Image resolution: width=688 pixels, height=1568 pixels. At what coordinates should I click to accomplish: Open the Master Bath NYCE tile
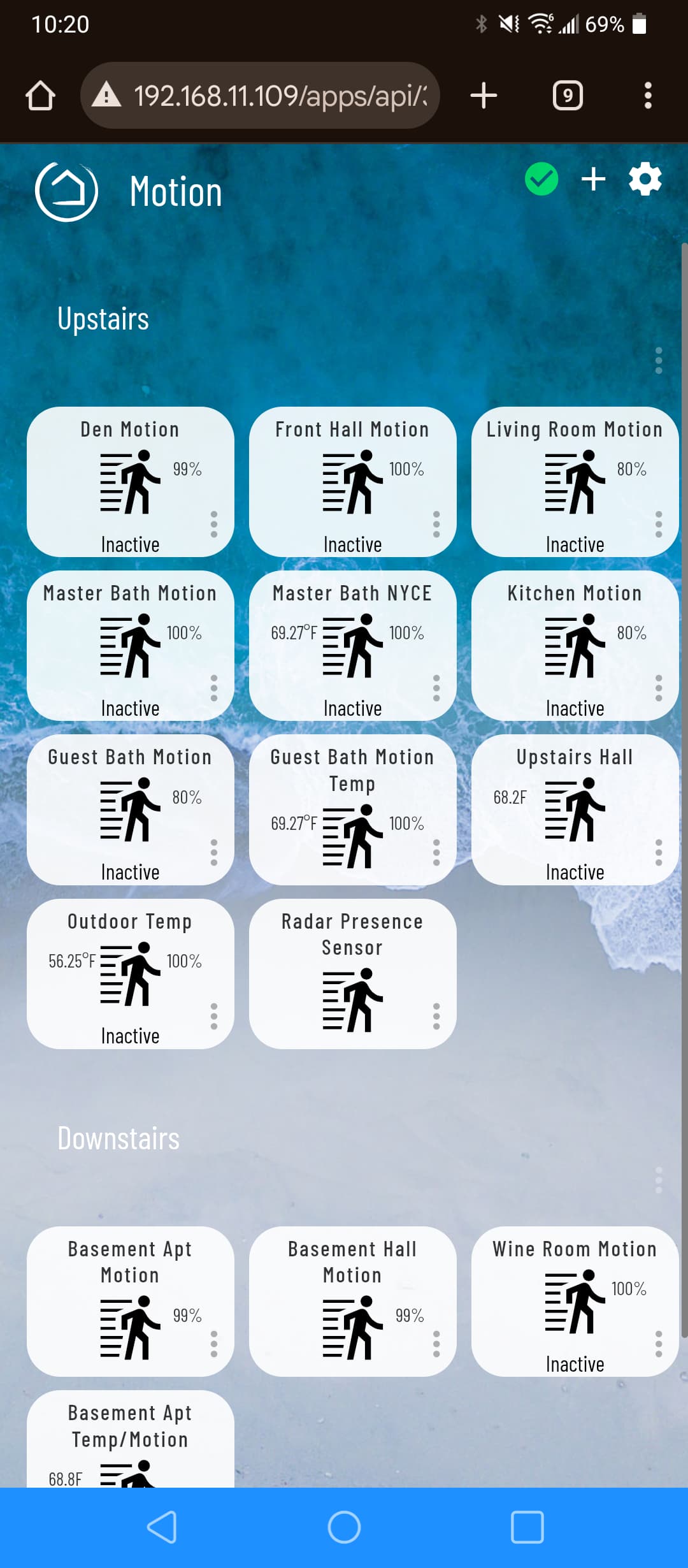point(353,646)
